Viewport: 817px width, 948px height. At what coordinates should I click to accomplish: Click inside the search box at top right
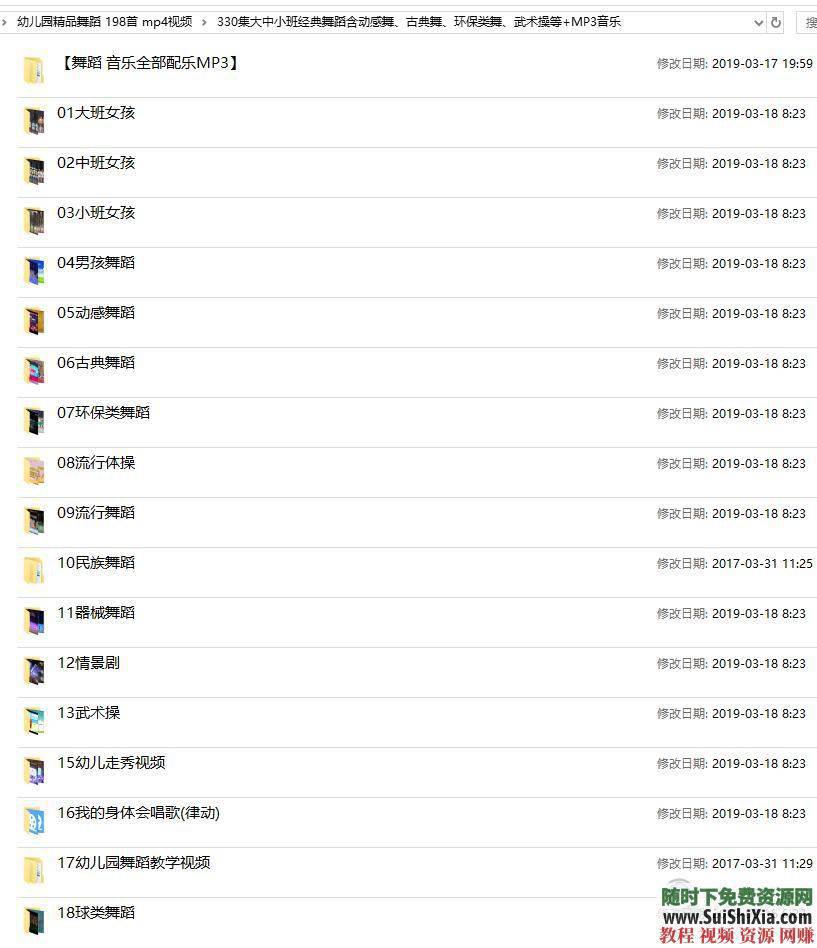805,20
